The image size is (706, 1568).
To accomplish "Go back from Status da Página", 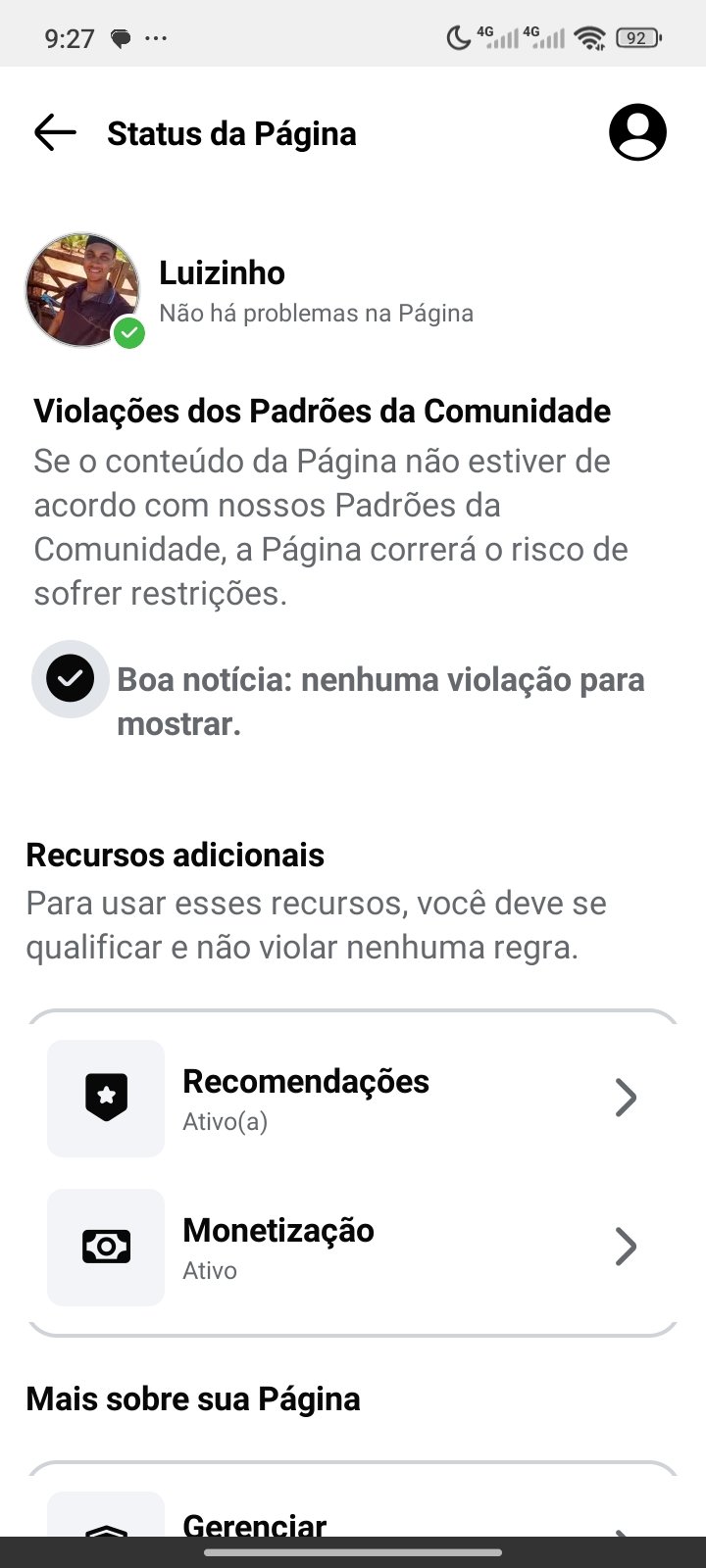I will [x=55, y=132].
